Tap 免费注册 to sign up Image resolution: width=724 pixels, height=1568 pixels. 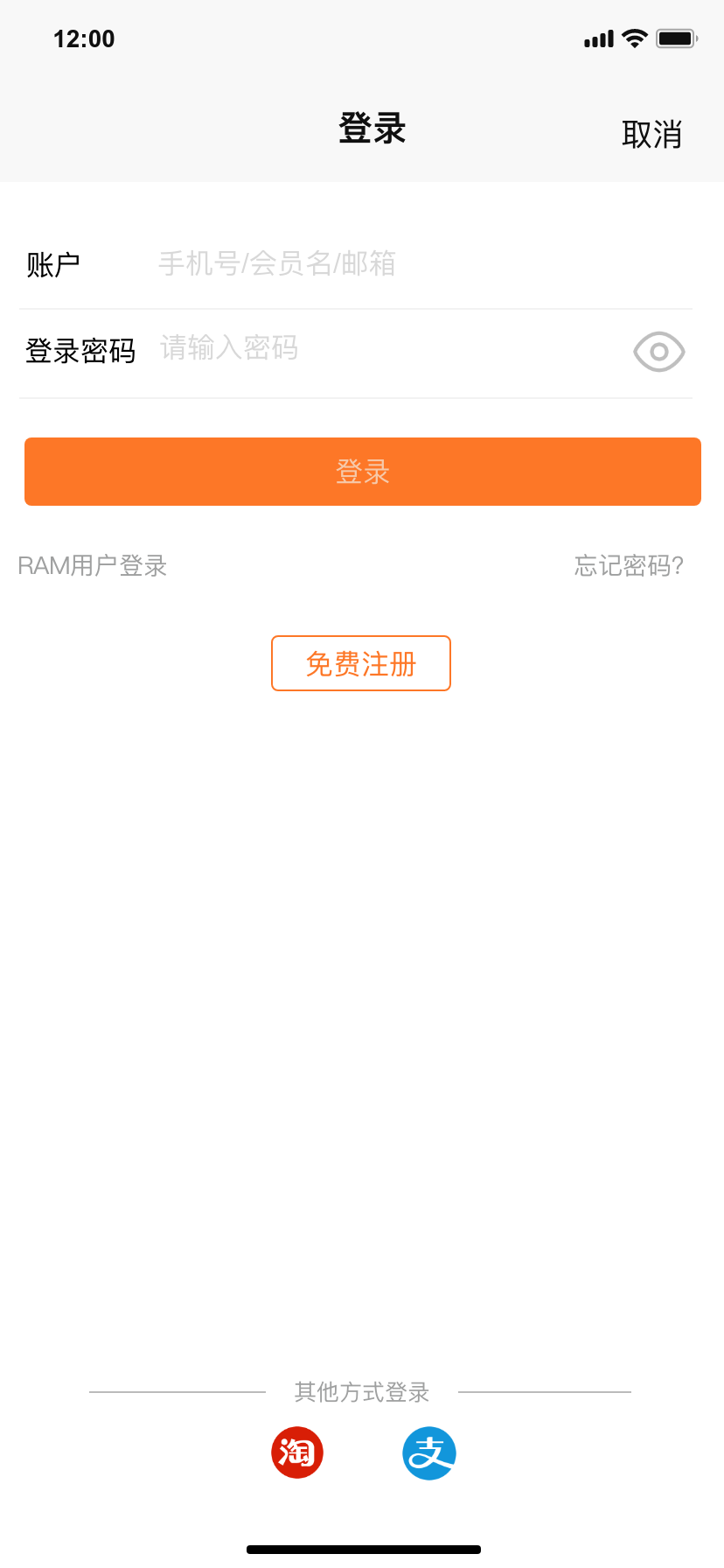tap(361, 663)
